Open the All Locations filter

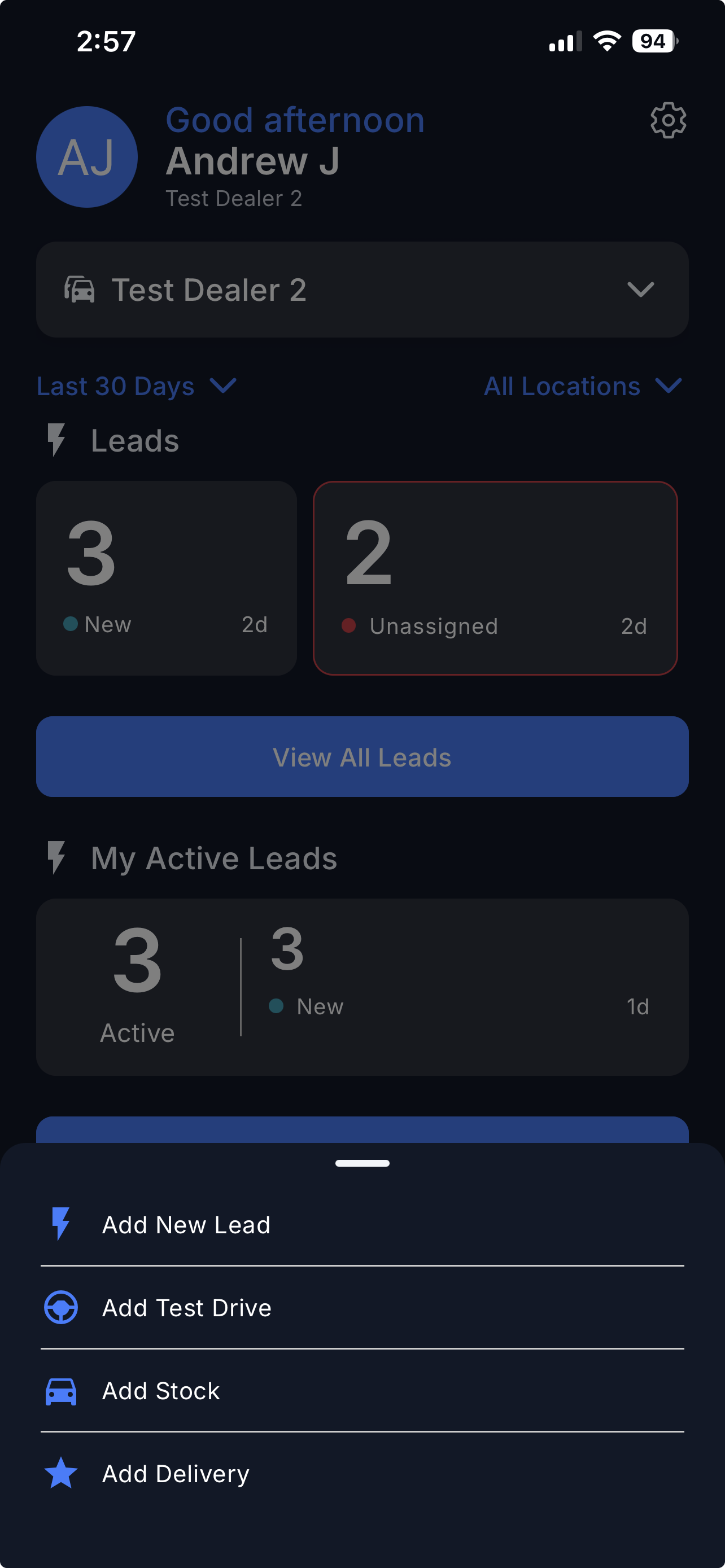click(x=582, y=386)
